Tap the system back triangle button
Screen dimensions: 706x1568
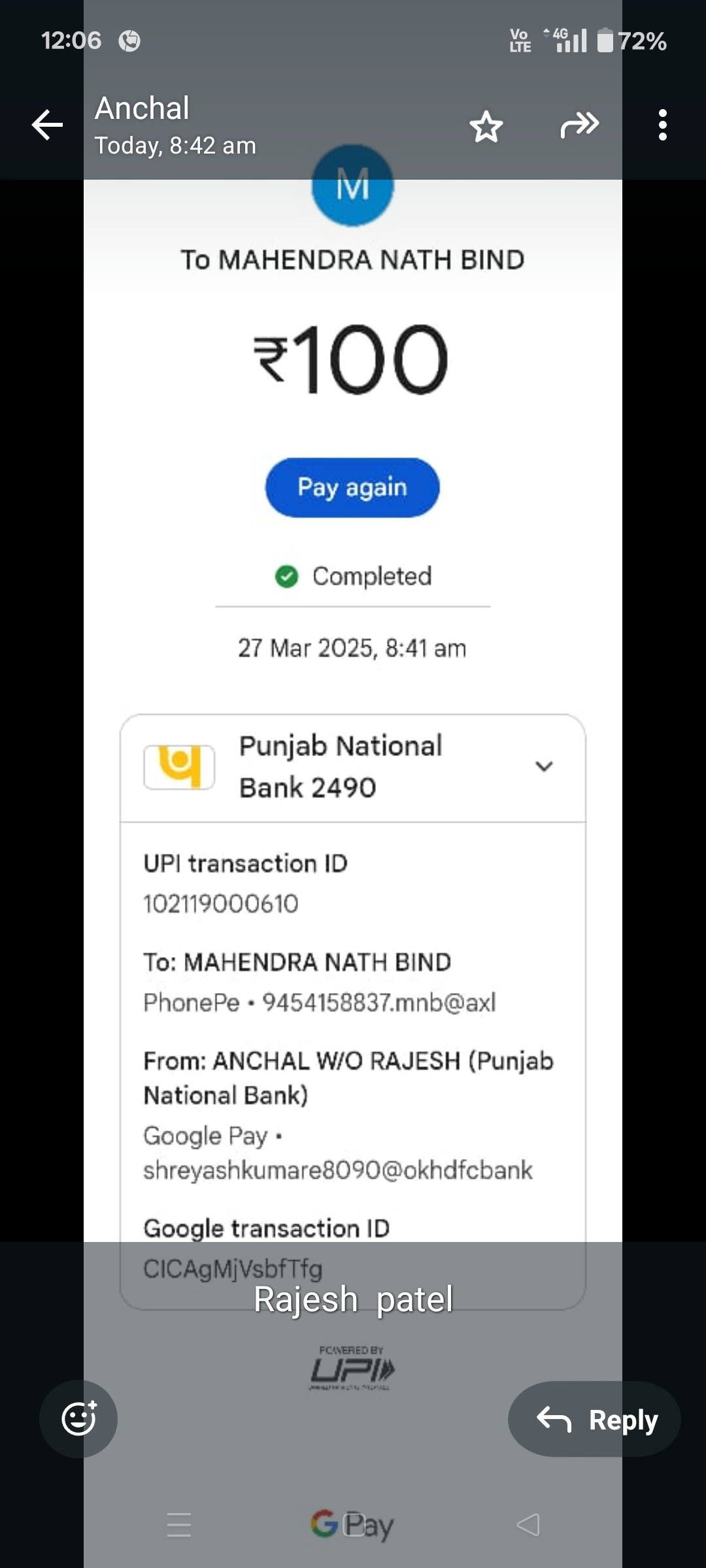tap(528, 1525)
